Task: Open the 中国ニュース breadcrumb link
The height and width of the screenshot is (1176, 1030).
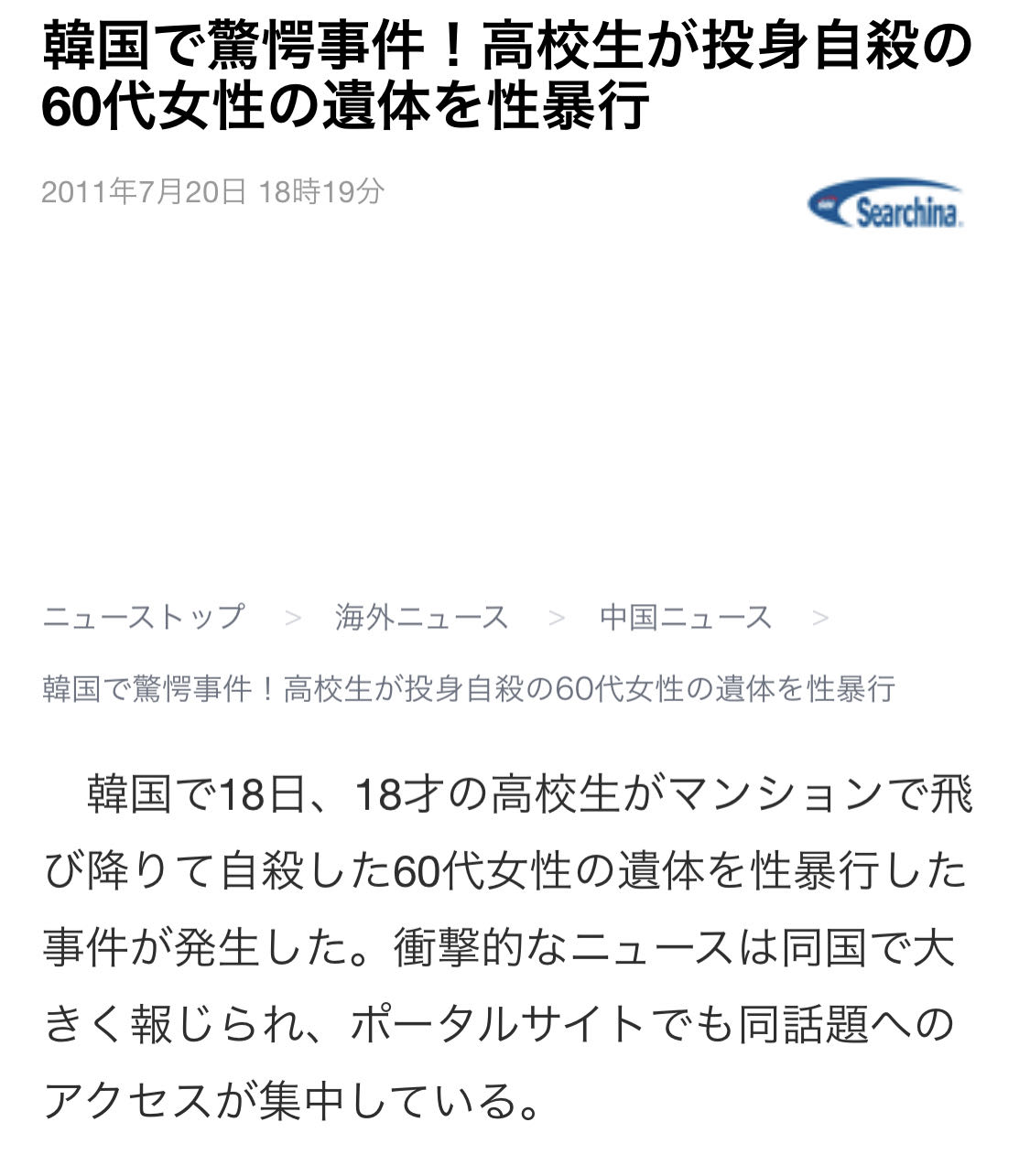Action: tap(686, 617)
